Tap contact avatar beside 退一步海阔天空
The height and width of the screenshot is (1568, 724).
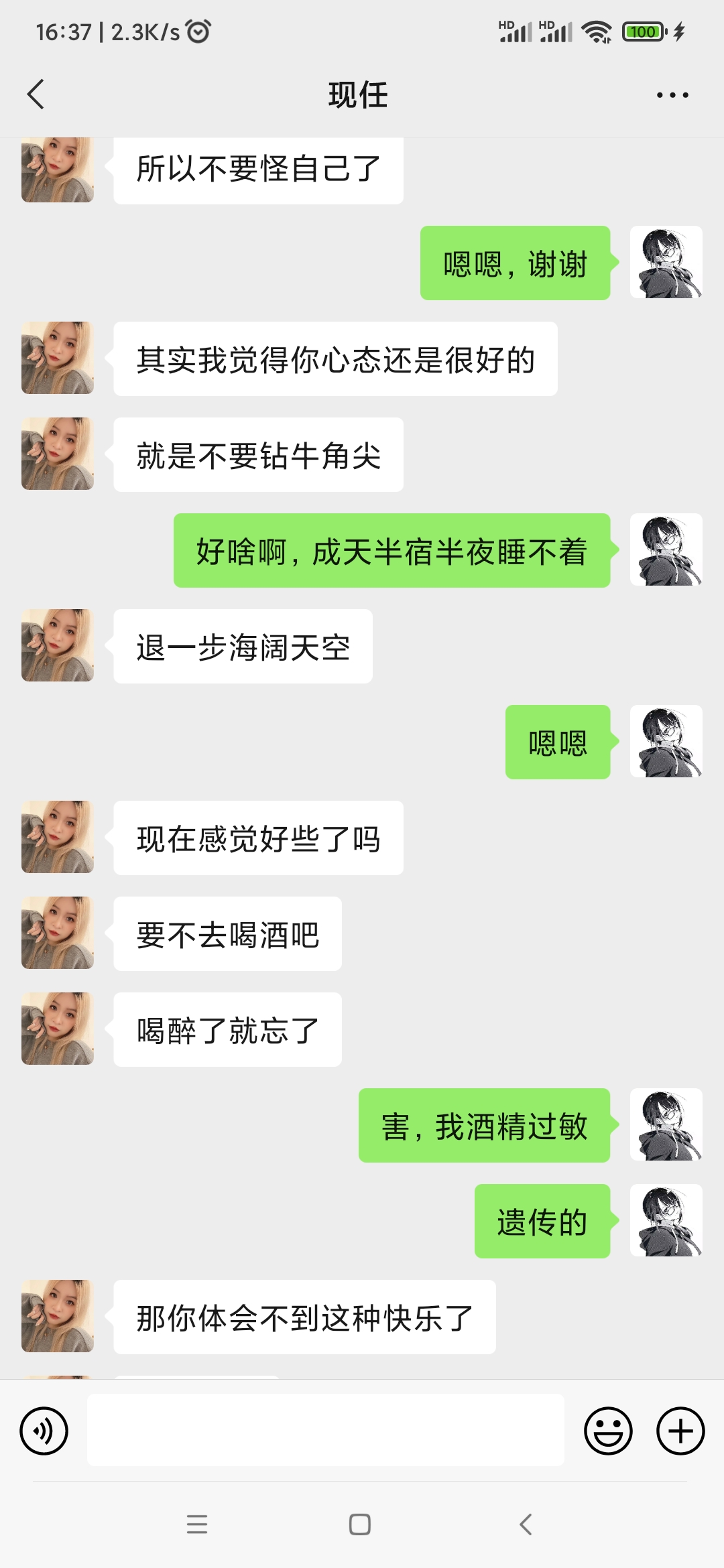58,645
